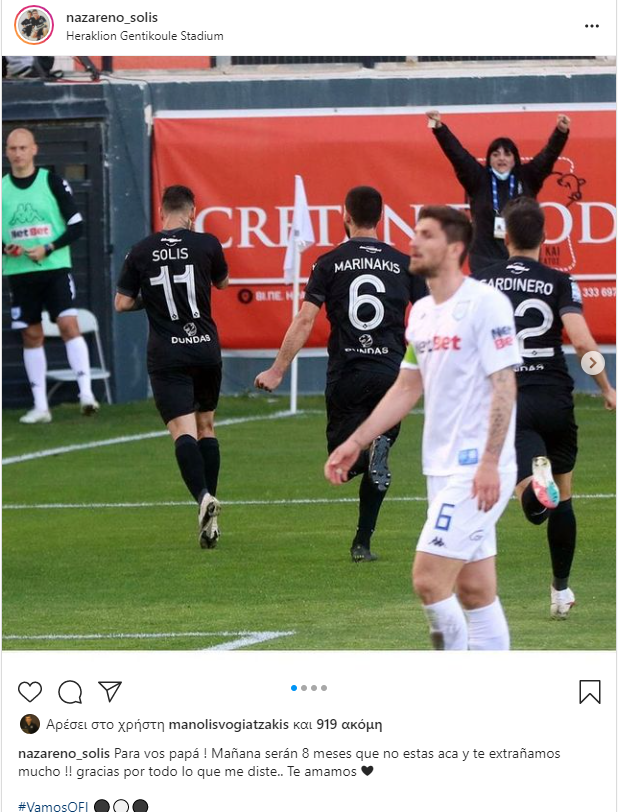The width and height of the screenshot is (618, 812).
Task: Open Heraklion Gentikoule Stadium location
Action: pos(145,35)
